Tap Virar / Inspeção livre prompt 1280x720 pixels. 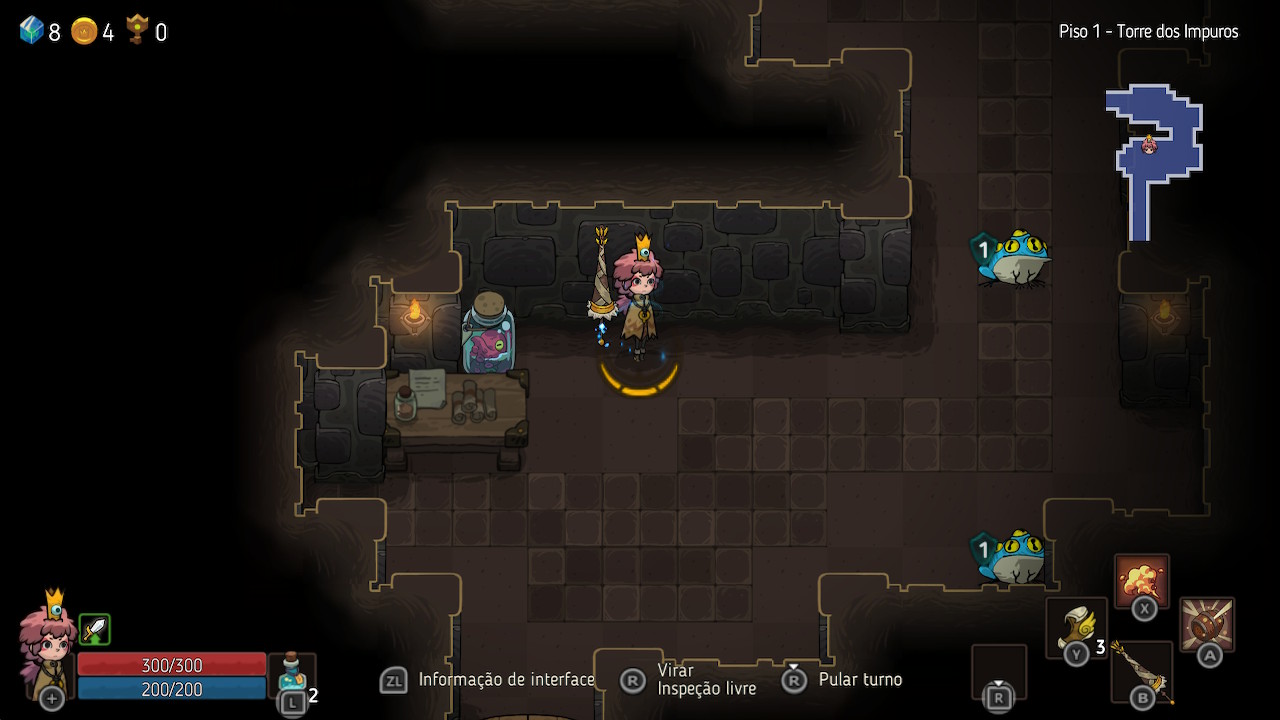point(688,680)
